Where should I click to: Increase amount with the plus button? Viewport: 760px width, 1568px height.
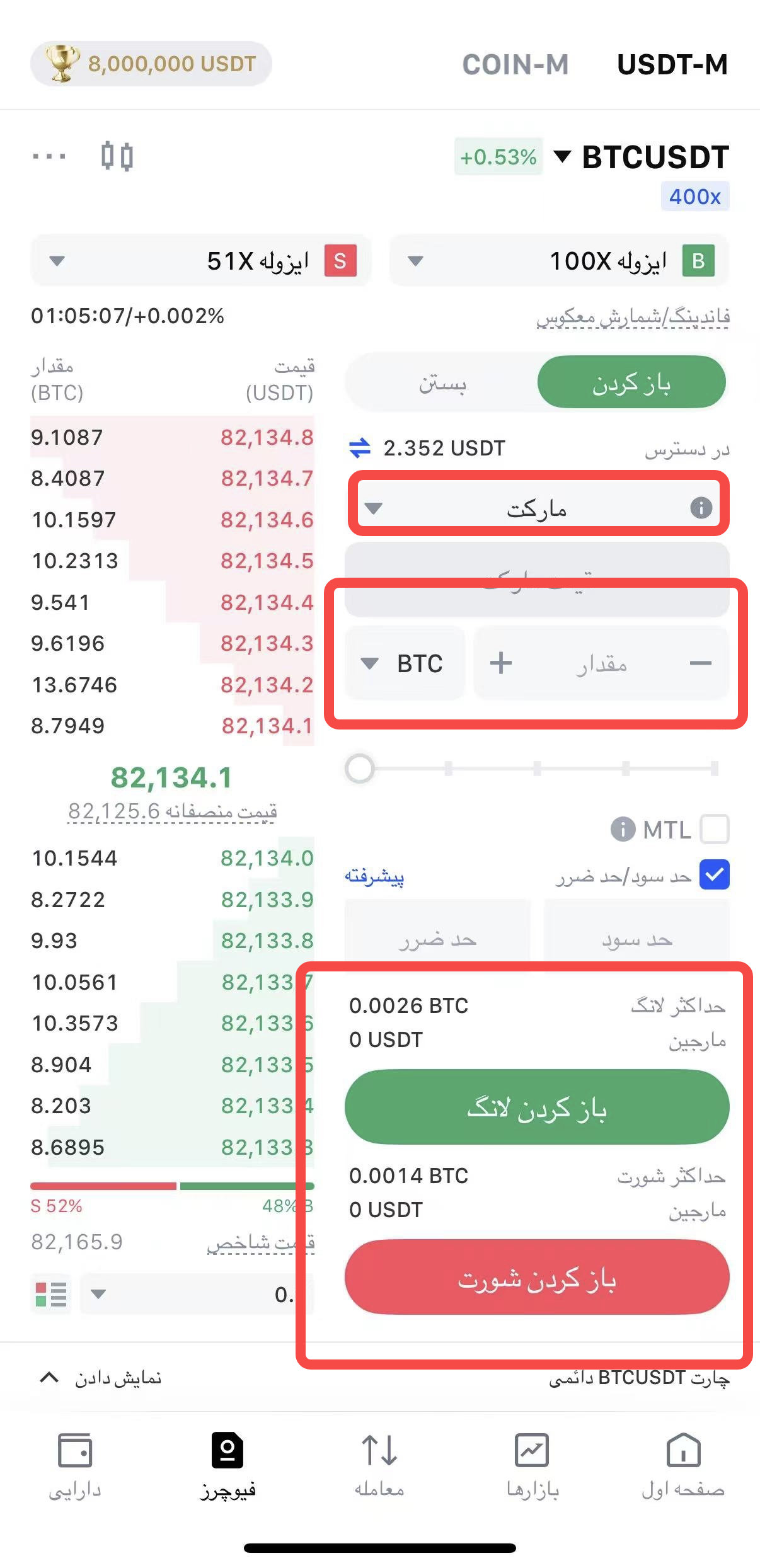coord(501,663)
